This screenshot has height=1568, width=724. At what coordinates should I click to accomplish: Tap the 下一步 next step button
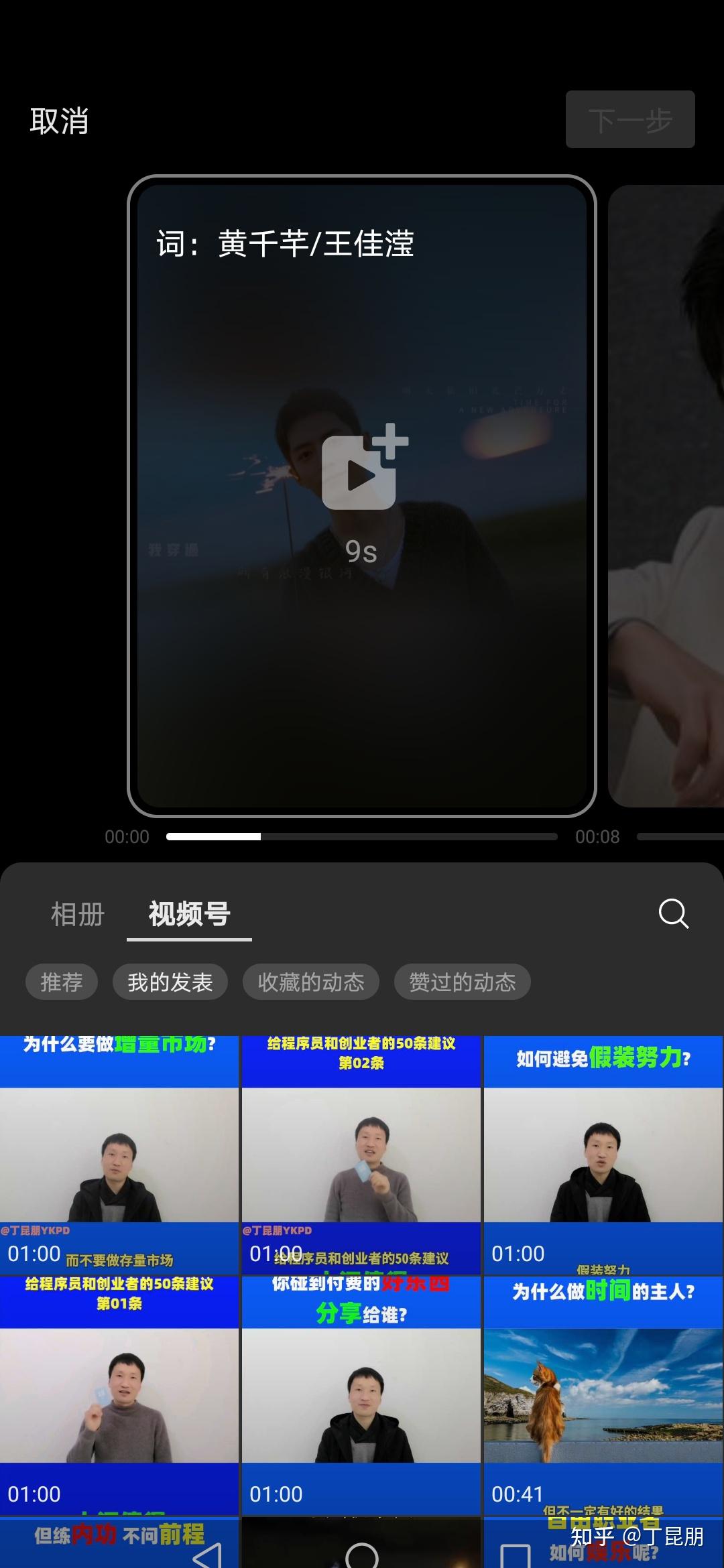[x=629, y=120]
